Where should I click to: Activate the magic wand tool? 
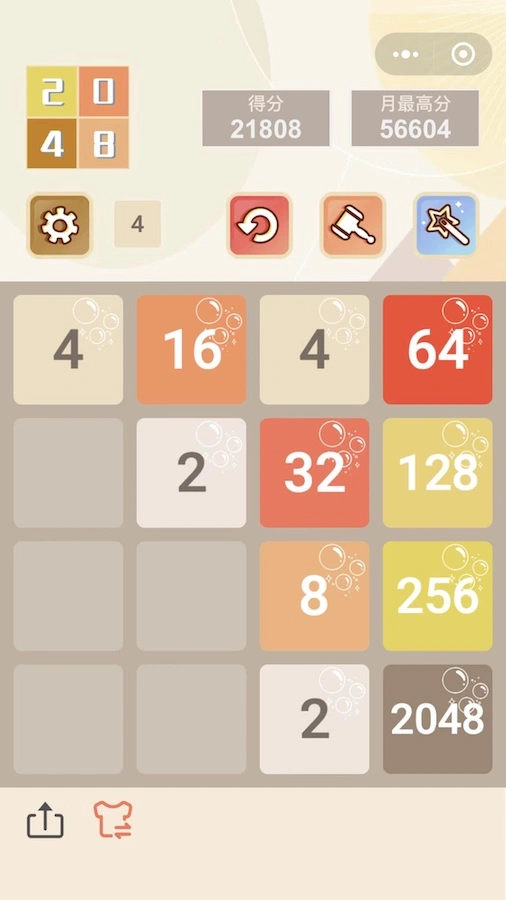pos(446,225)
